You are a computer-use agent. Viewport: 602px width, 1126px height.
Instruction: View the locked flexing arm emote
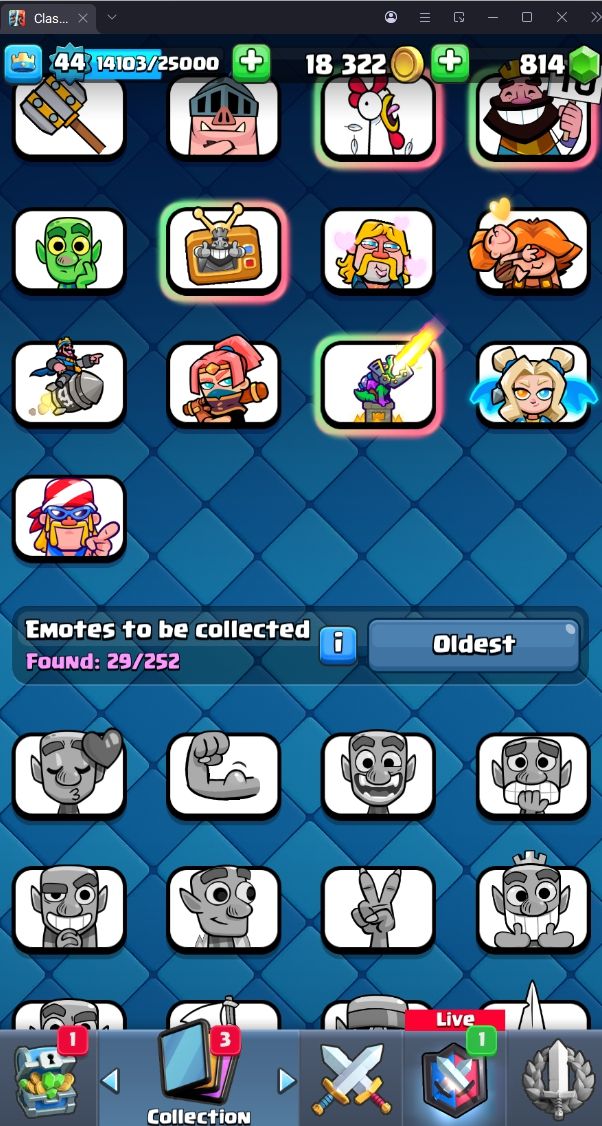(223, 774)
